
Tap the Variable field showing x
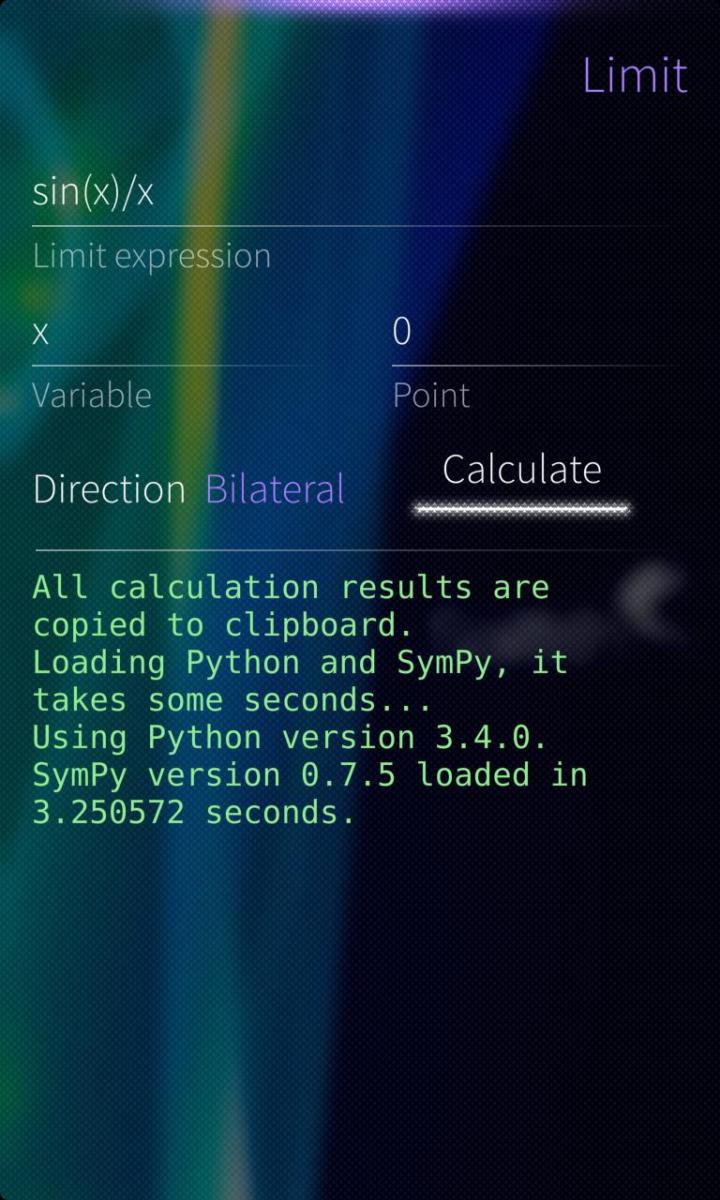(x=170, y=332)
